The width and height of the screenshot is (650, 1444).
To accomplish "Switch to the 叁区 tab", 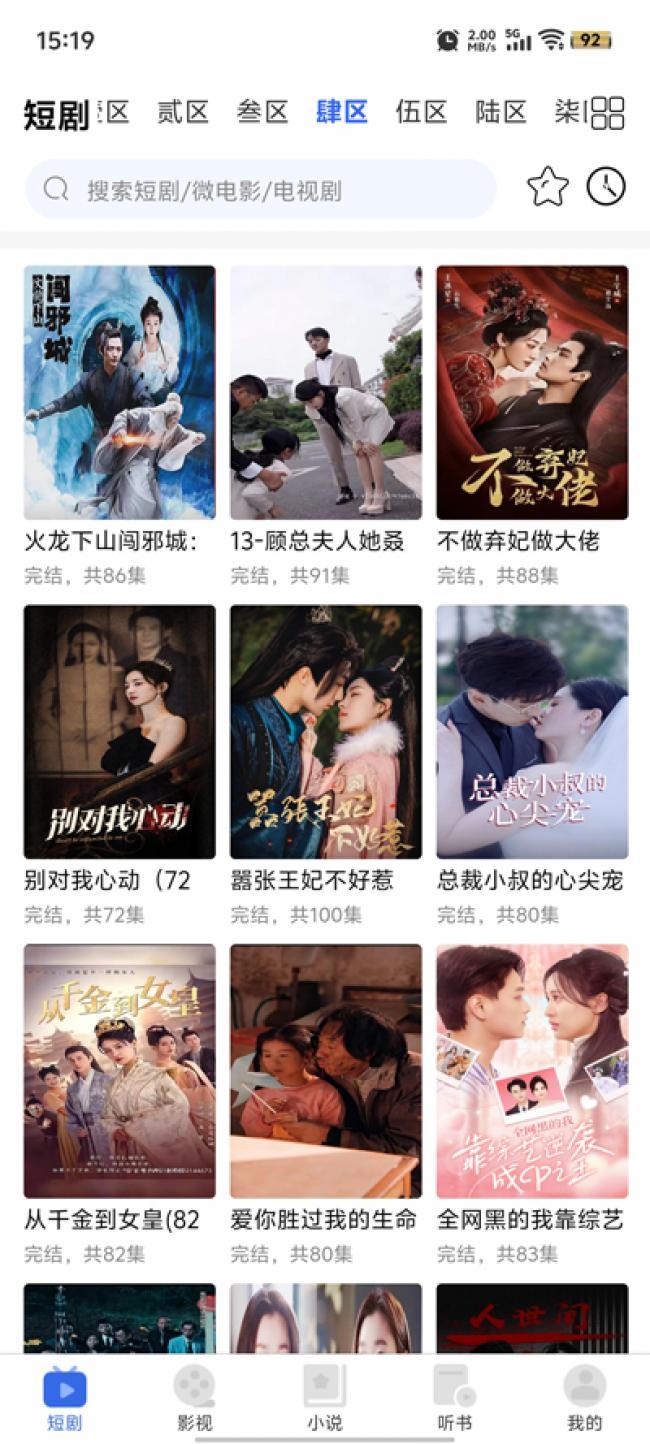I will click(262, 112).
